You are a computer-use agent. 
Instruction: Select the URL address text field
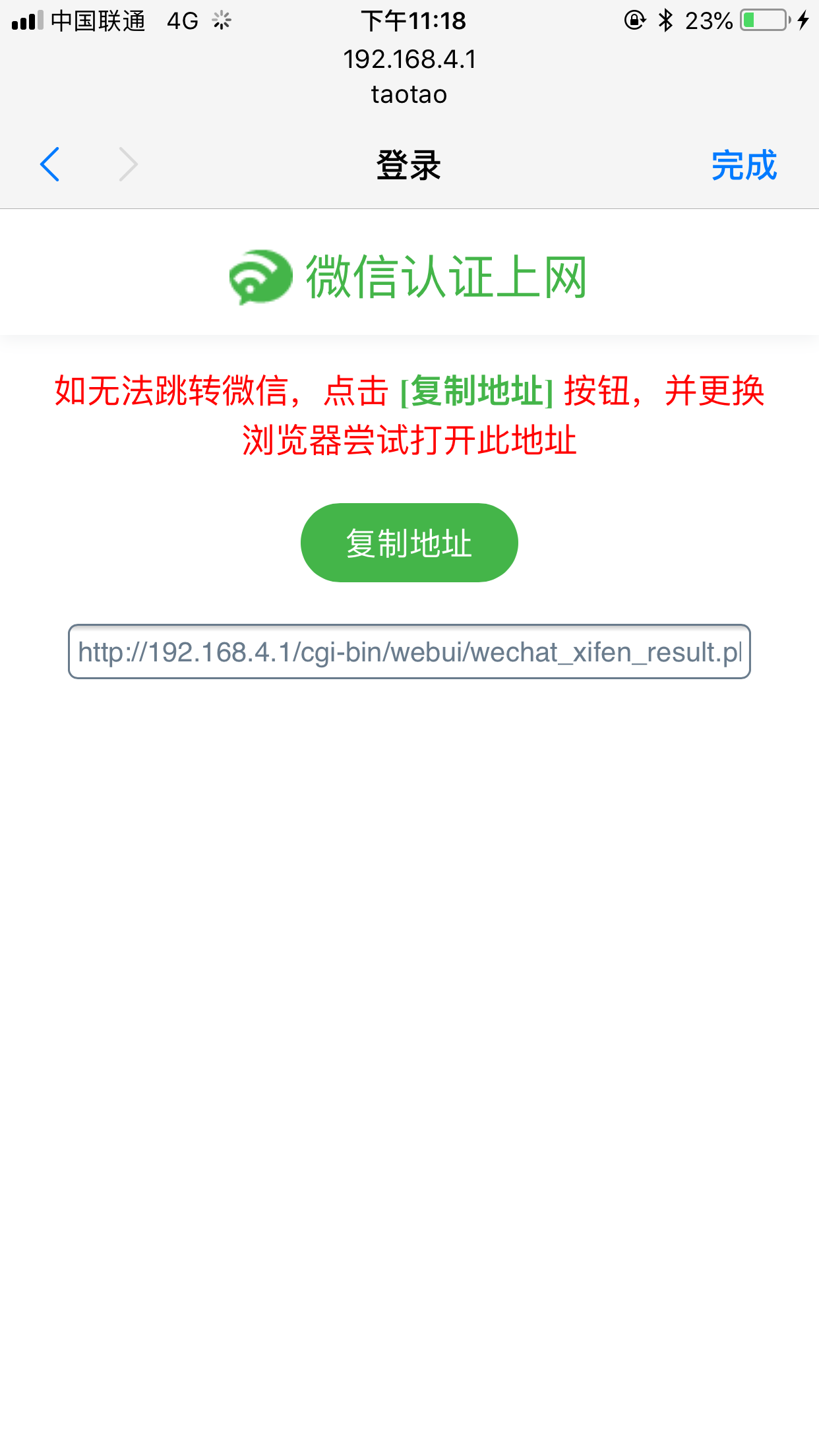click(x=409, y=652)
